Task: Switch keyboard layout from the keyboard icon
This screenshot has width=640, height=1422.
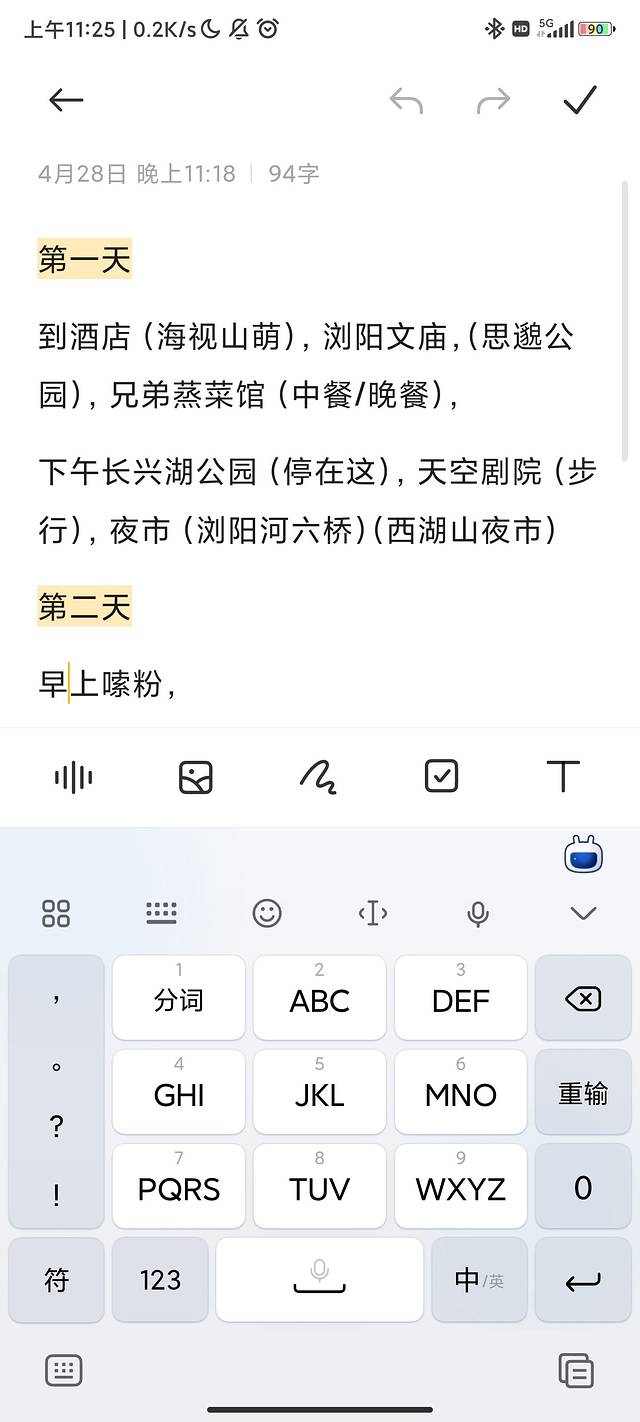Action: pyautogui.click(x=161, y=913)
